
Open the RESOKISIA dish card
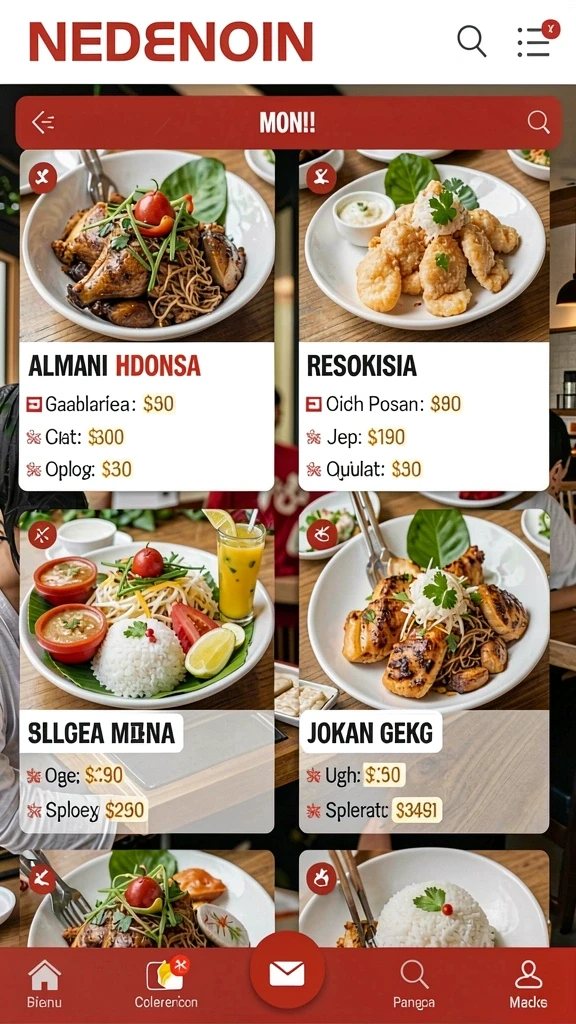[423, 320]
